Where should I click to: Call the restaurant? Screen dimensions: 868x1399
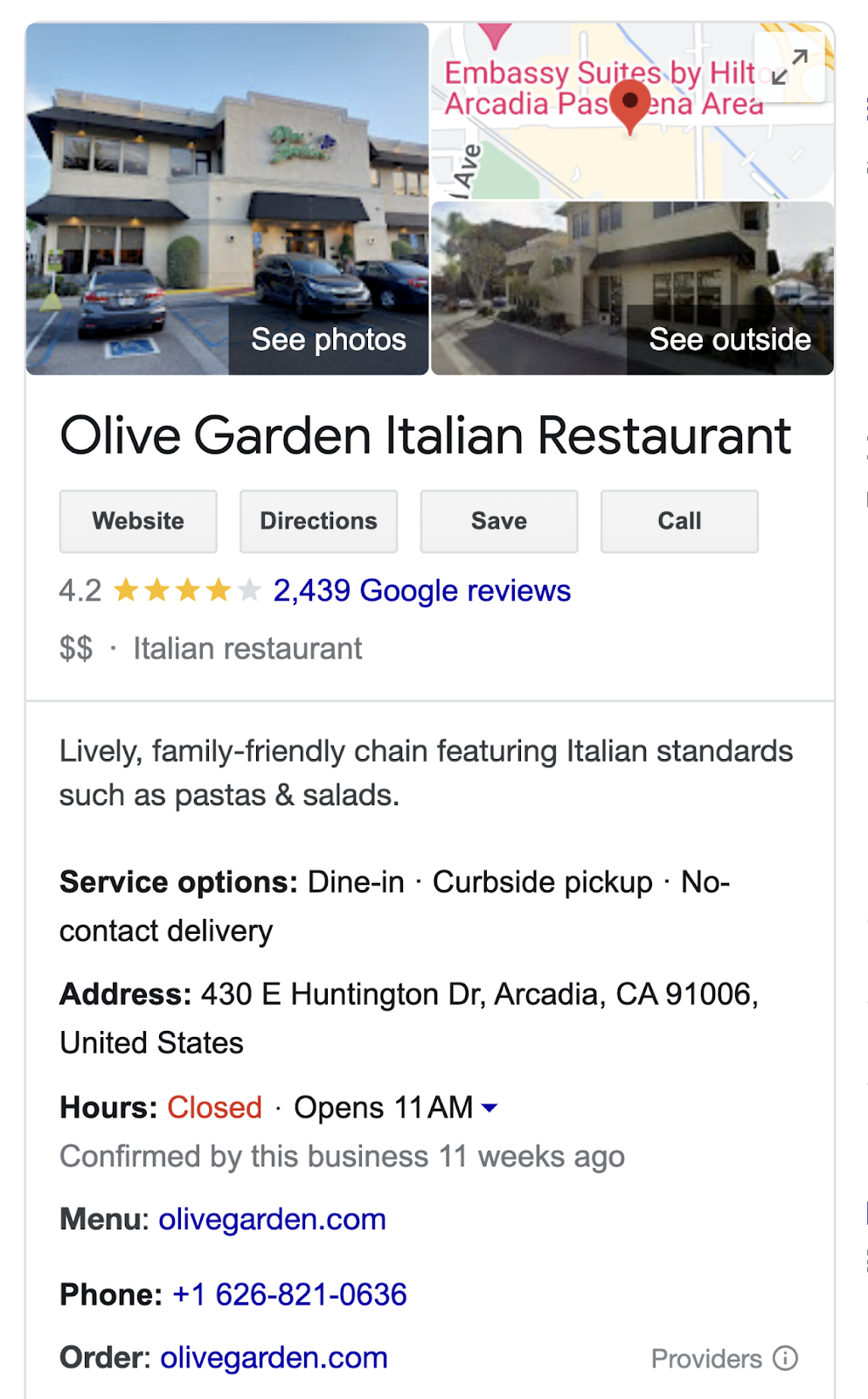tap(679, 521)
